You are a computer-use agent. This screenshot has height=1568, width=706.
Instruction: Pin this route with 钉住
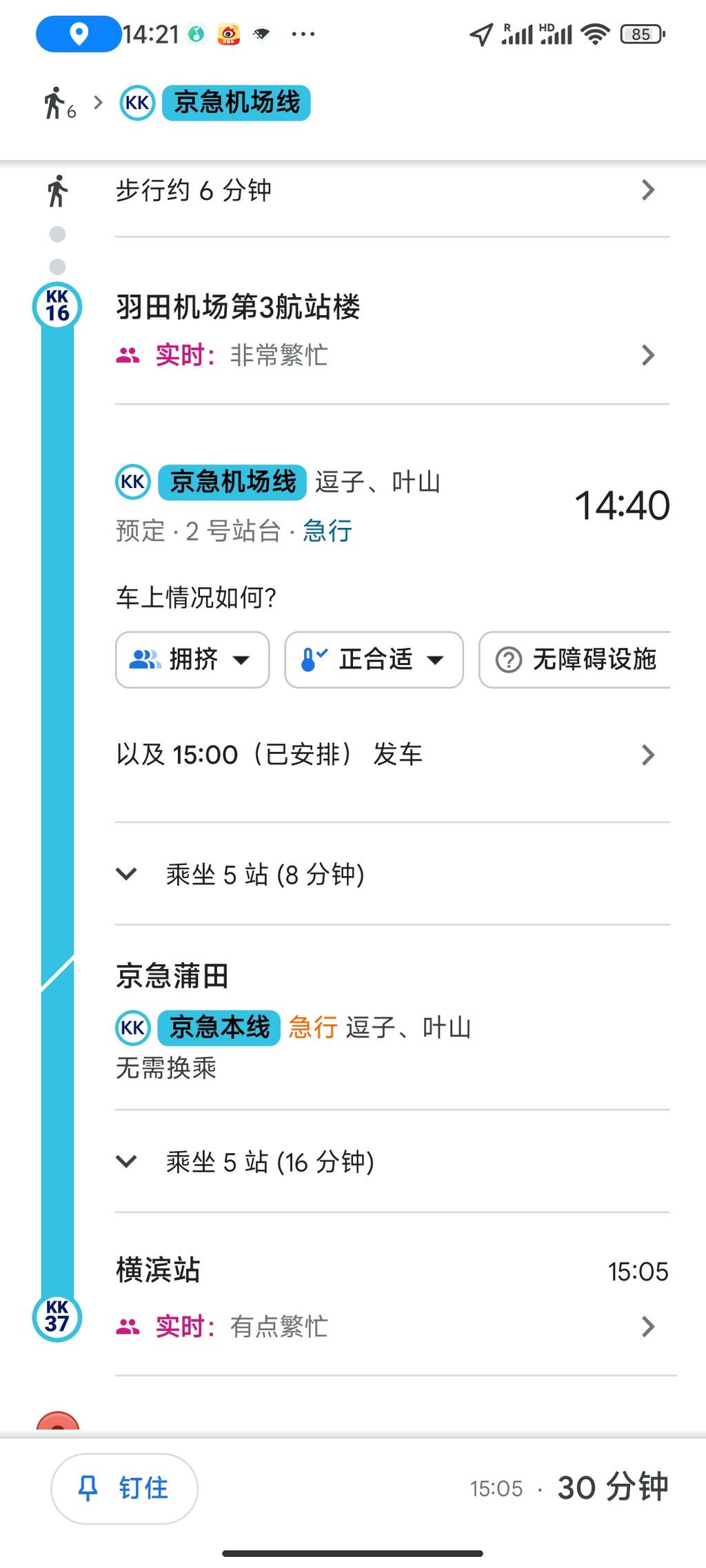[x=124, y=1489]
